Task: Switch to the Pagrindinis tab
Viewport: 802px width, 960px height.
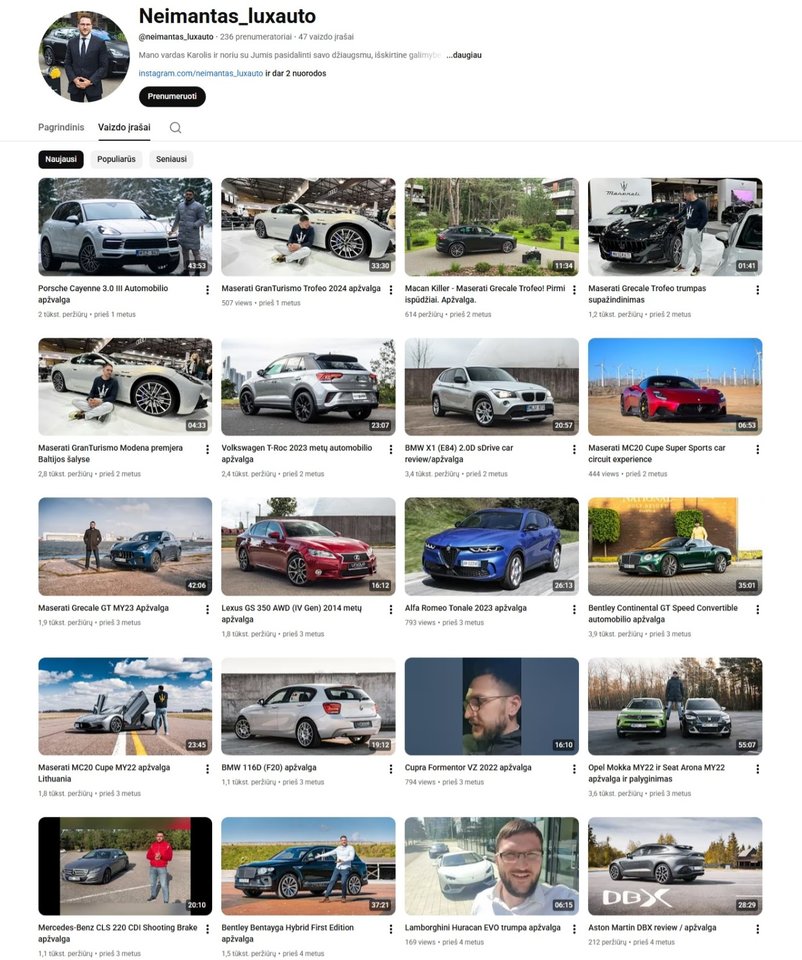Action: (x=61, y=128)
